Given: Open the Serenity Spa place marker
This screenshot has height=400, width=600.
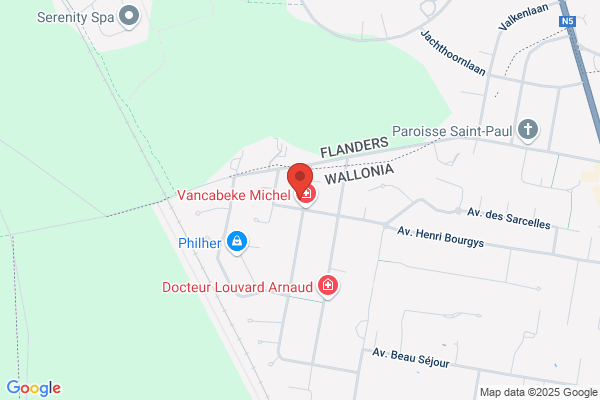Looking at the screenshot, I should pos(129,16).
